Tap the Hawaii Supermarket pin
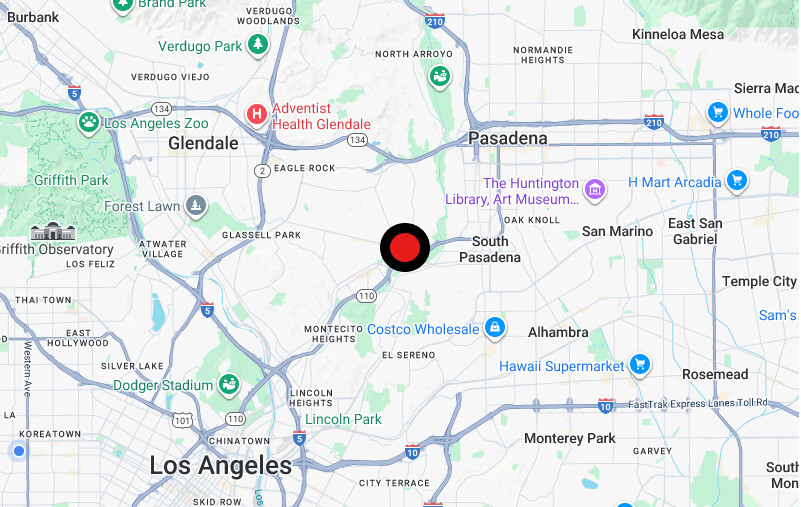 click(641, 366)
